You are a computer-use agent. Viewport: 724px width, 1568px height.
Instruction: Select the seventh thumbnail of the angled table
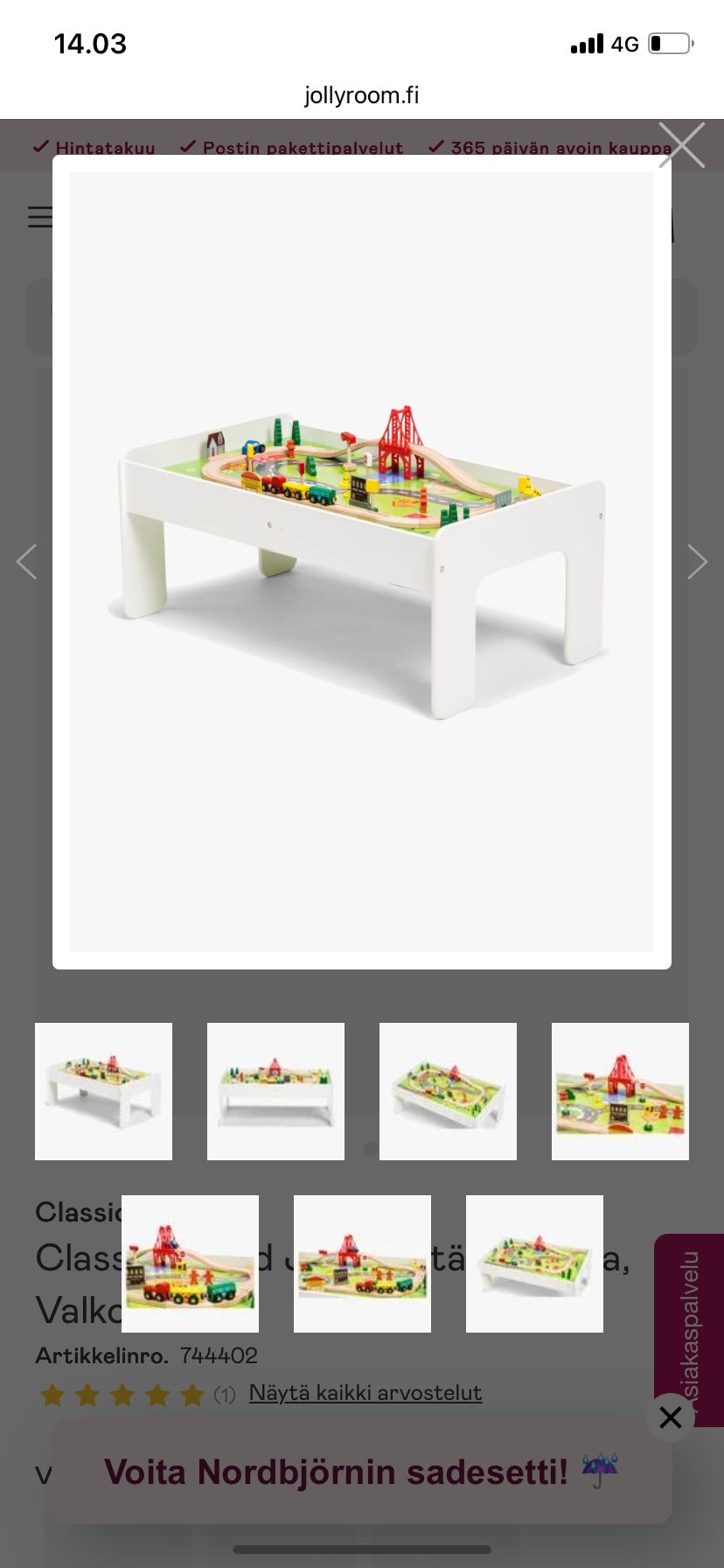[x=534, y=1263]
